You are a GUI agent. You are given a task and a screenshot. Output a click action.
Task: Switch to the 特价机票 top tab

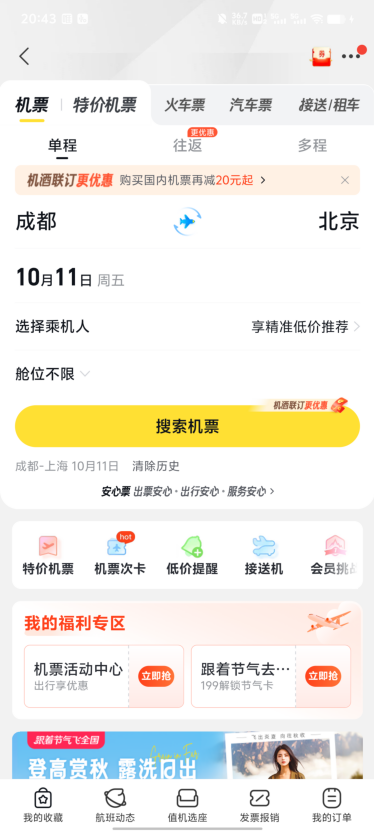pos(105,105)
